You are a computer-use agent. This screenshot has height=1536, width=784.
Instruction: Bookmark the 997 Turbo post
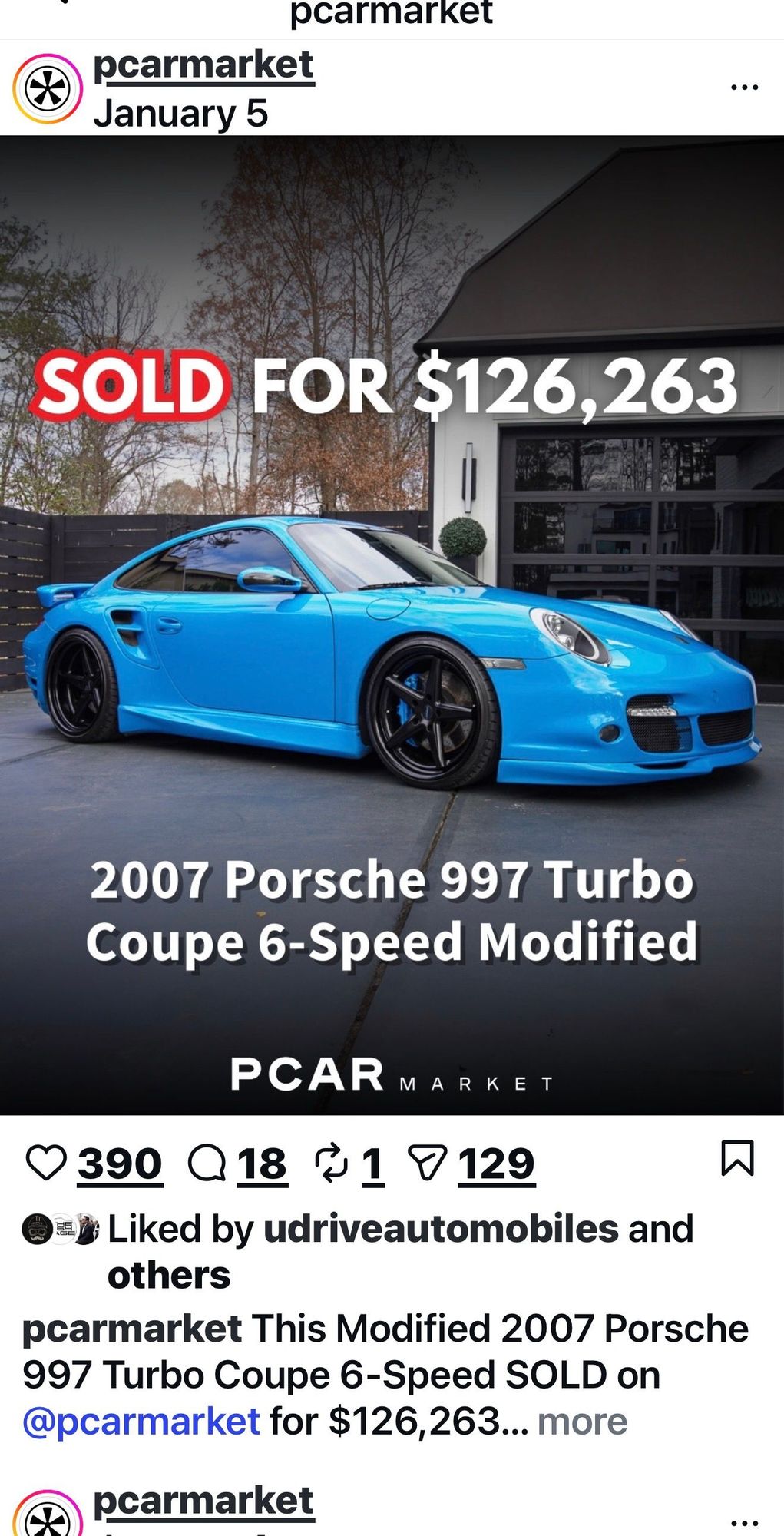(x=737, y=1158)
